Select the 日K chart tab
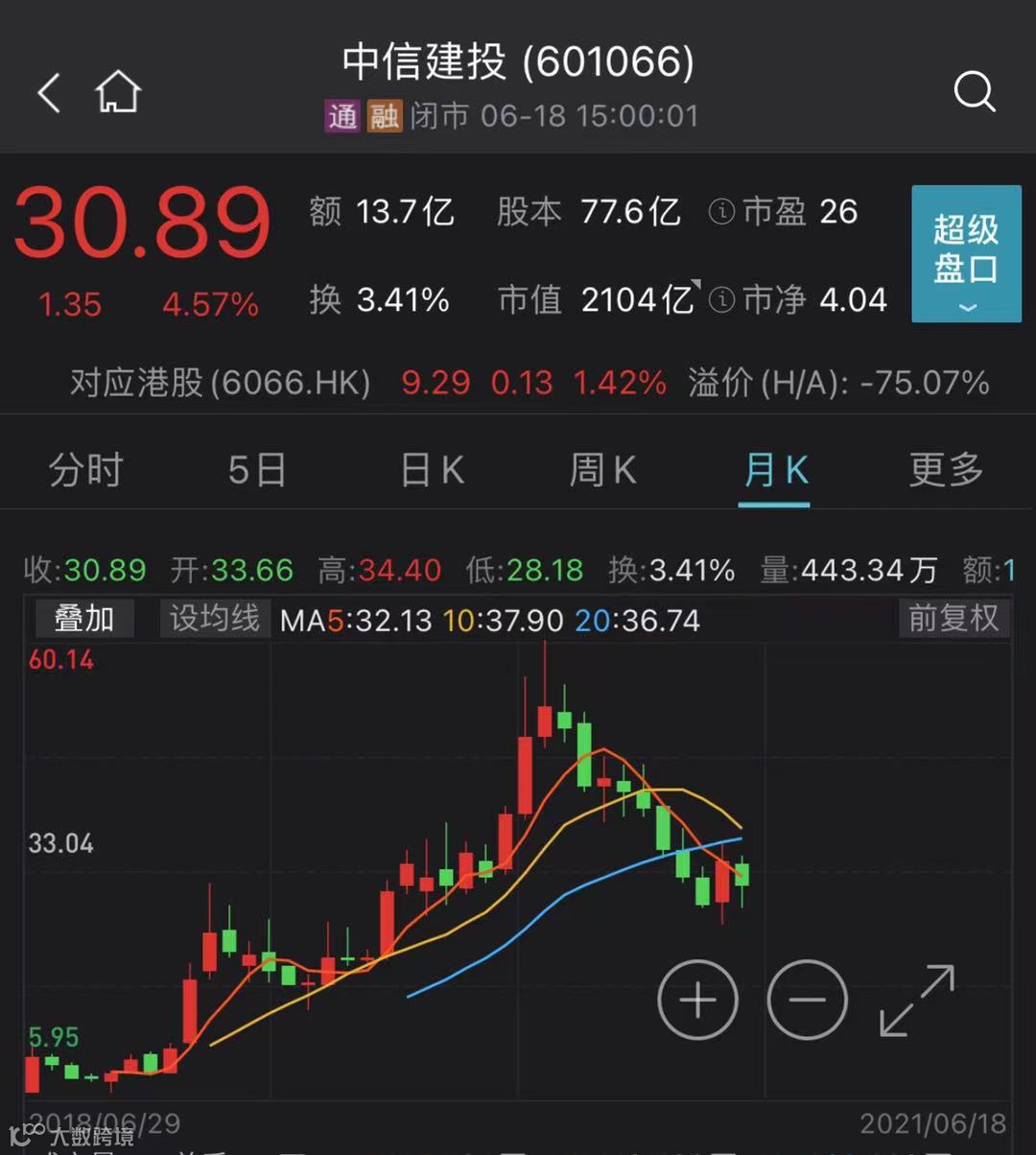 432,470
